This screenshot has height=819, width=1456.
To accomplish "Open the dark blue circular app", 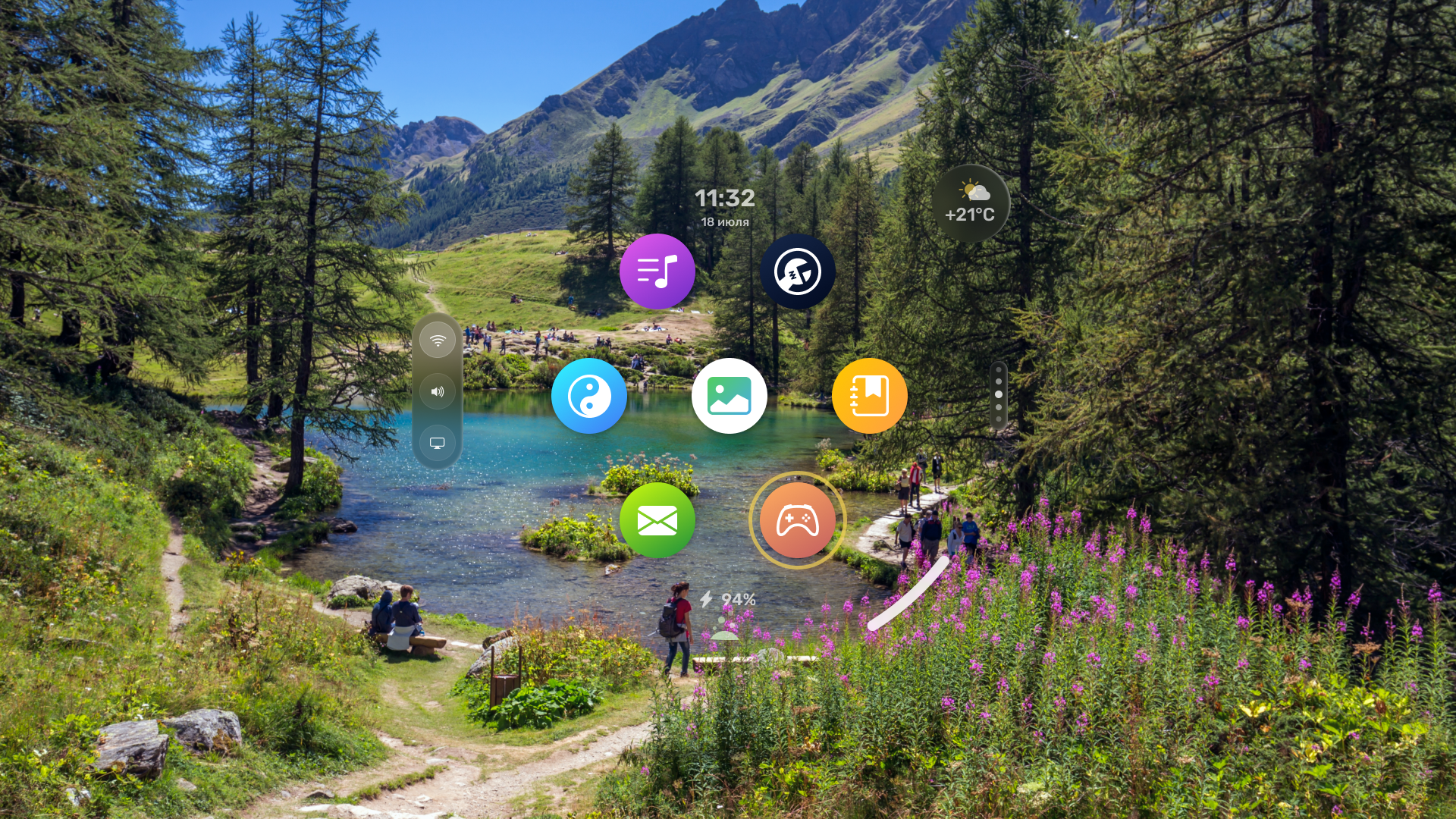I will (797, 271).
